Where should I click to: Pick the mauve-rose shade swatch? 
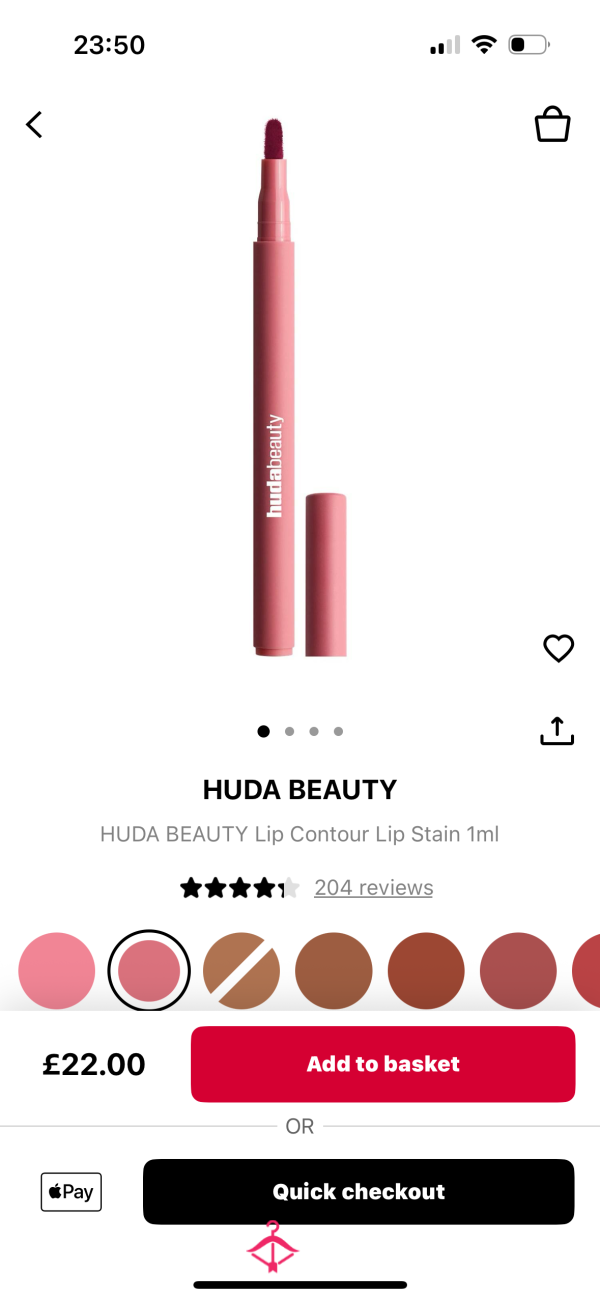[518, 970]
